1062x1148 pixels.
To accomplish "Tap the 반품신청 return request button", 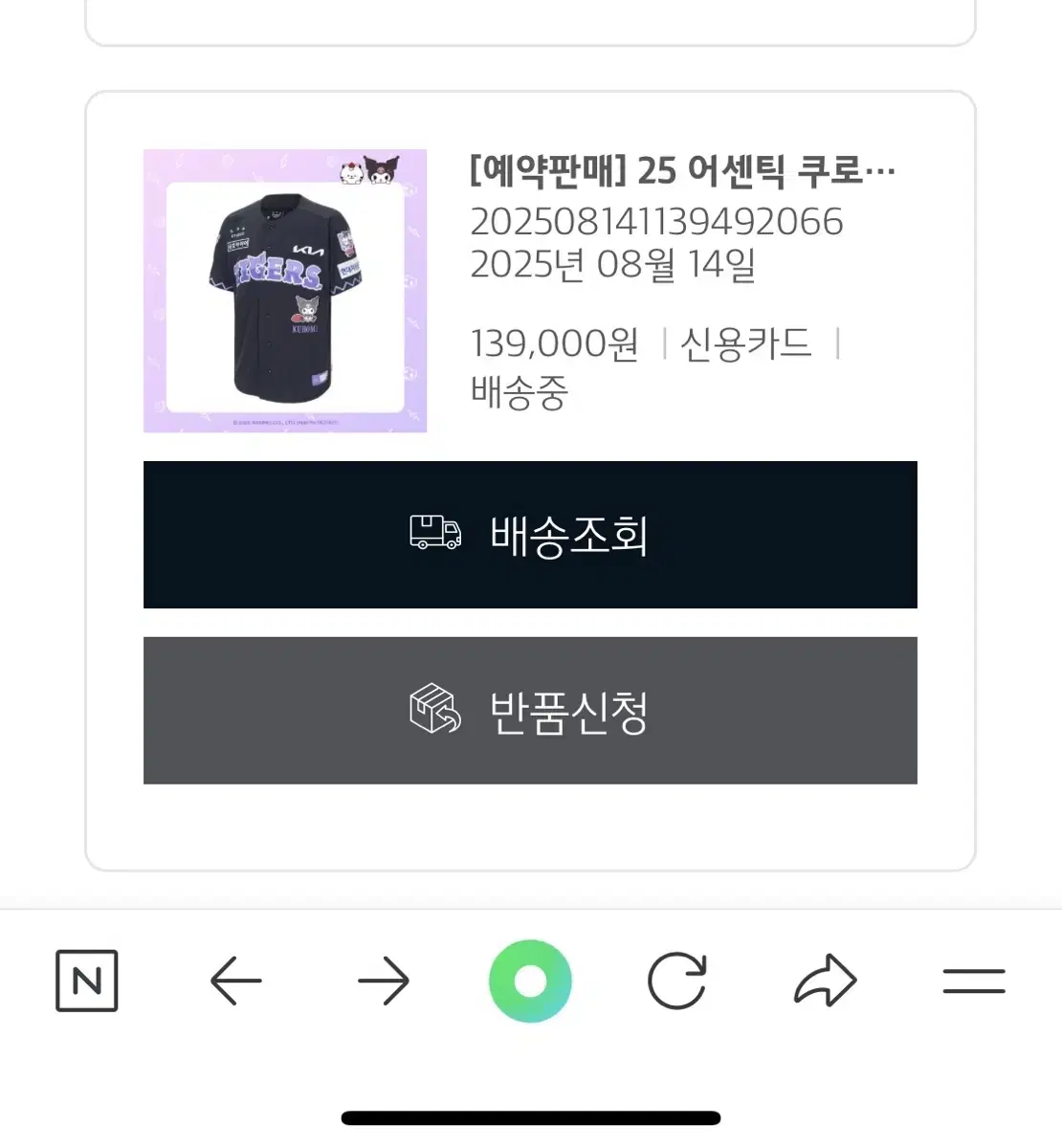I will click(x=530, y=710).
